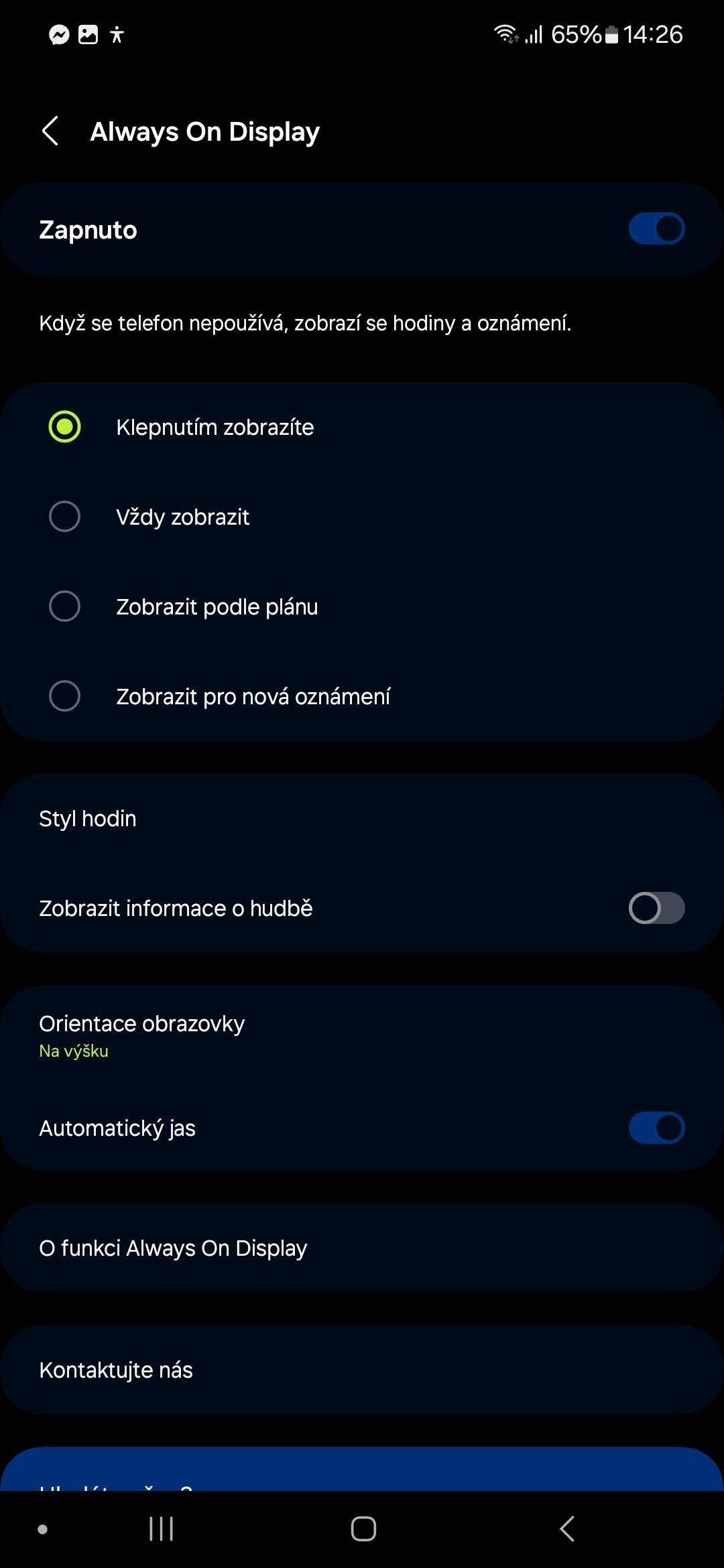Enable Zobrazit informace o hudbě
724x1568 pixels.
pos(656,908)
